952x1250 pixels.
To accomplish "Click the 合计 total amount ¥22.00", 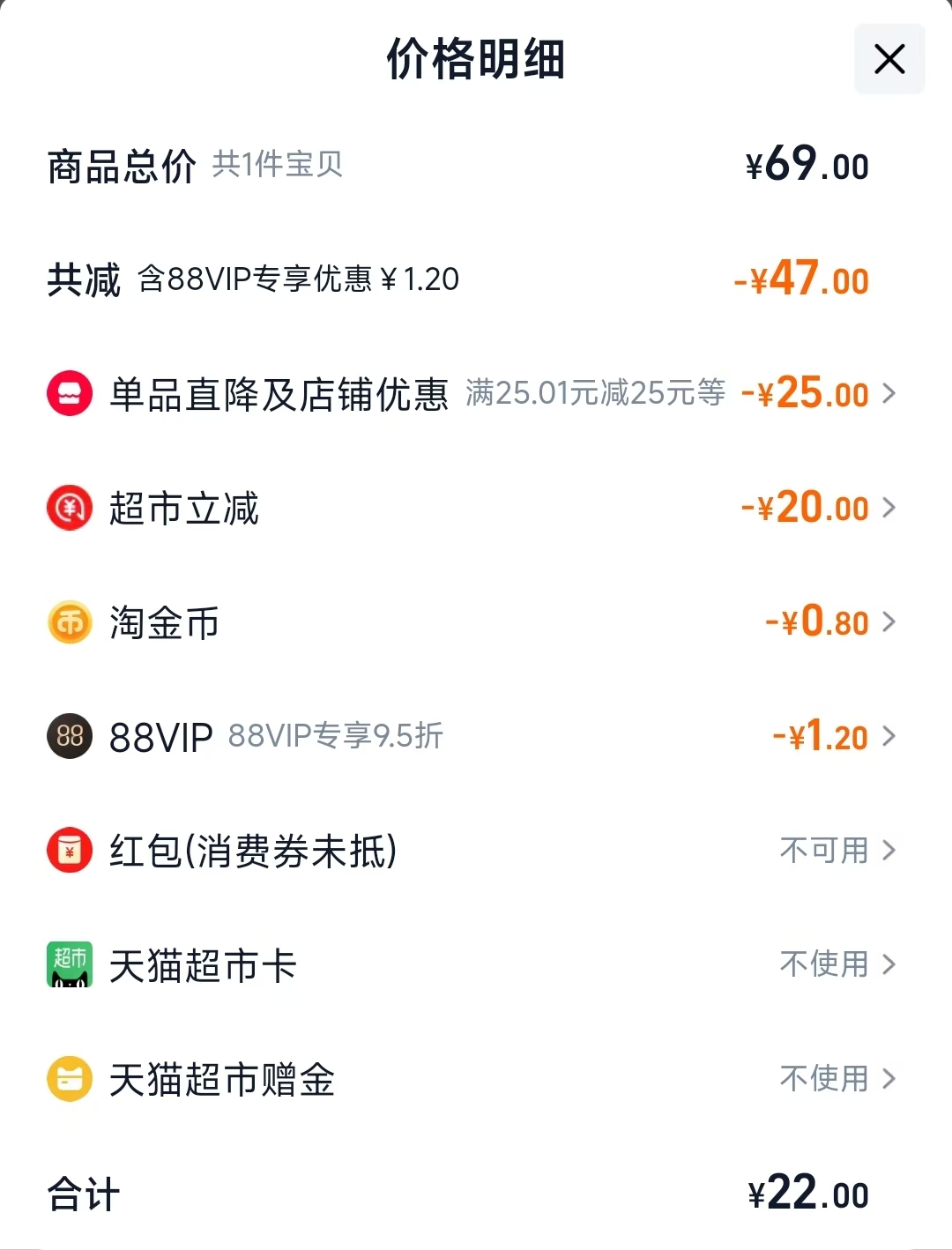I will pyautogui.click(x=807, y=1193).
